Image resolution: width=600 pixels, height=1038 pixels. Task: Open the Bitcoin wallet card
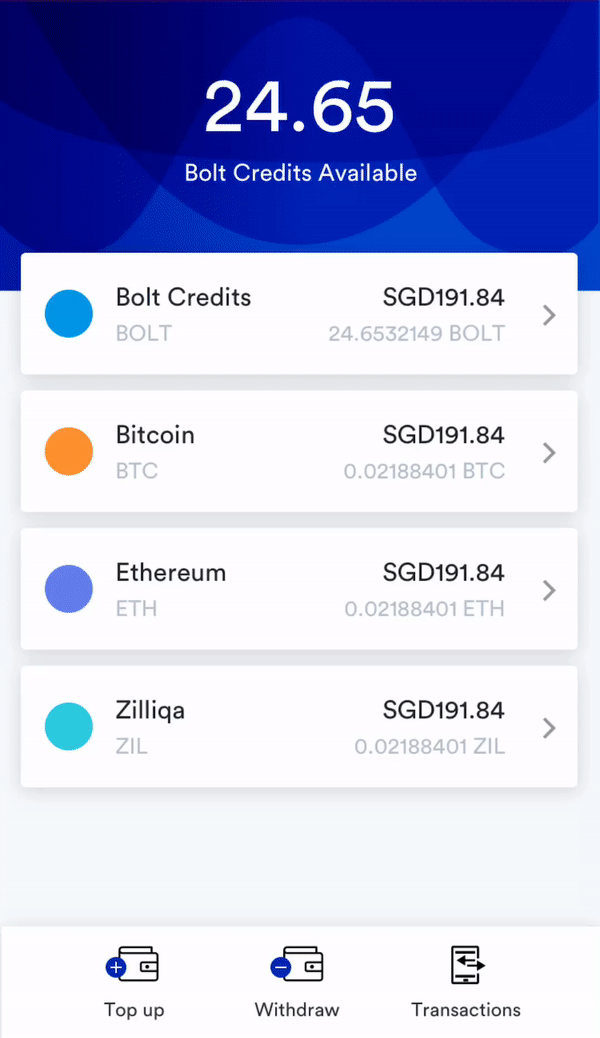pyautogui.click(x=298, y=452)
